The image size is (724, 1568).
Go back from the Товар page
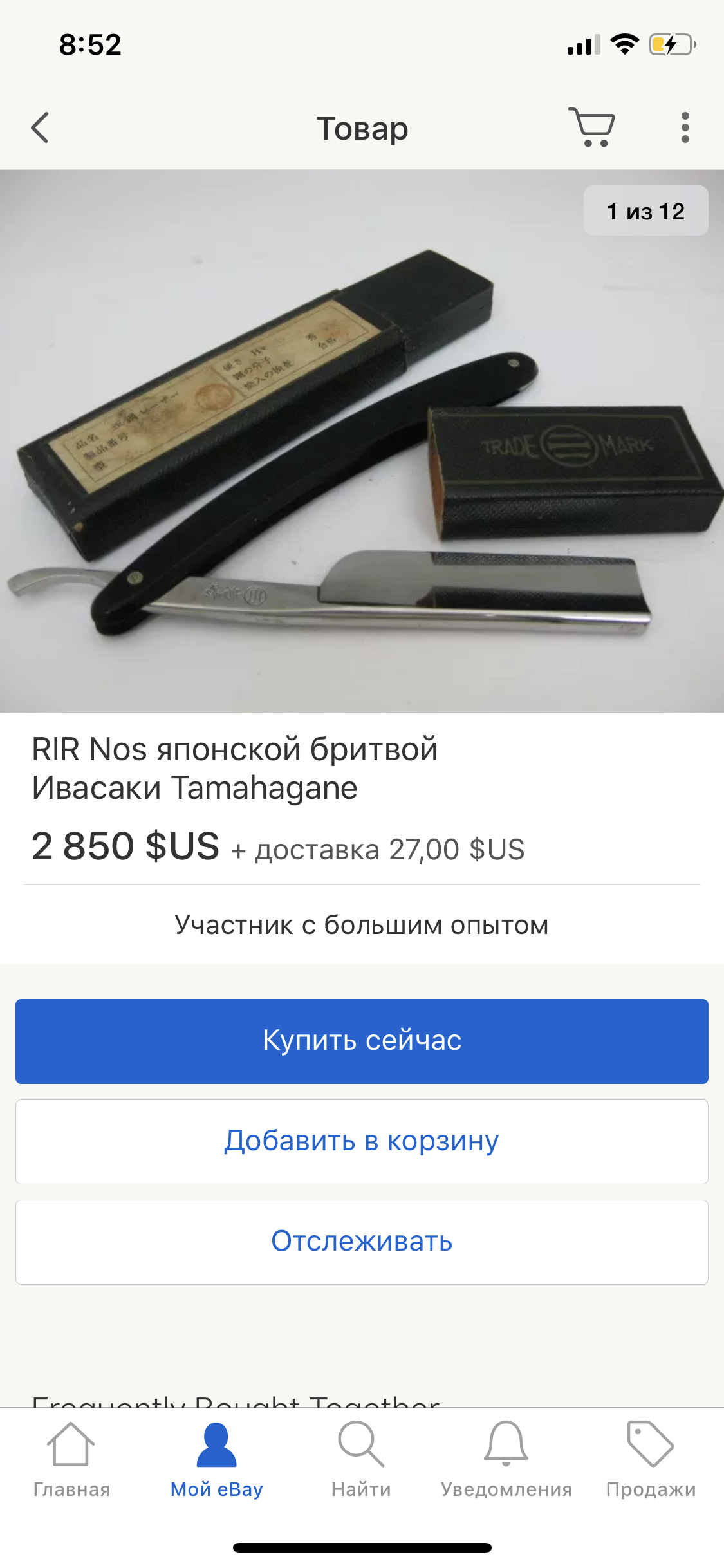[40, 127]
